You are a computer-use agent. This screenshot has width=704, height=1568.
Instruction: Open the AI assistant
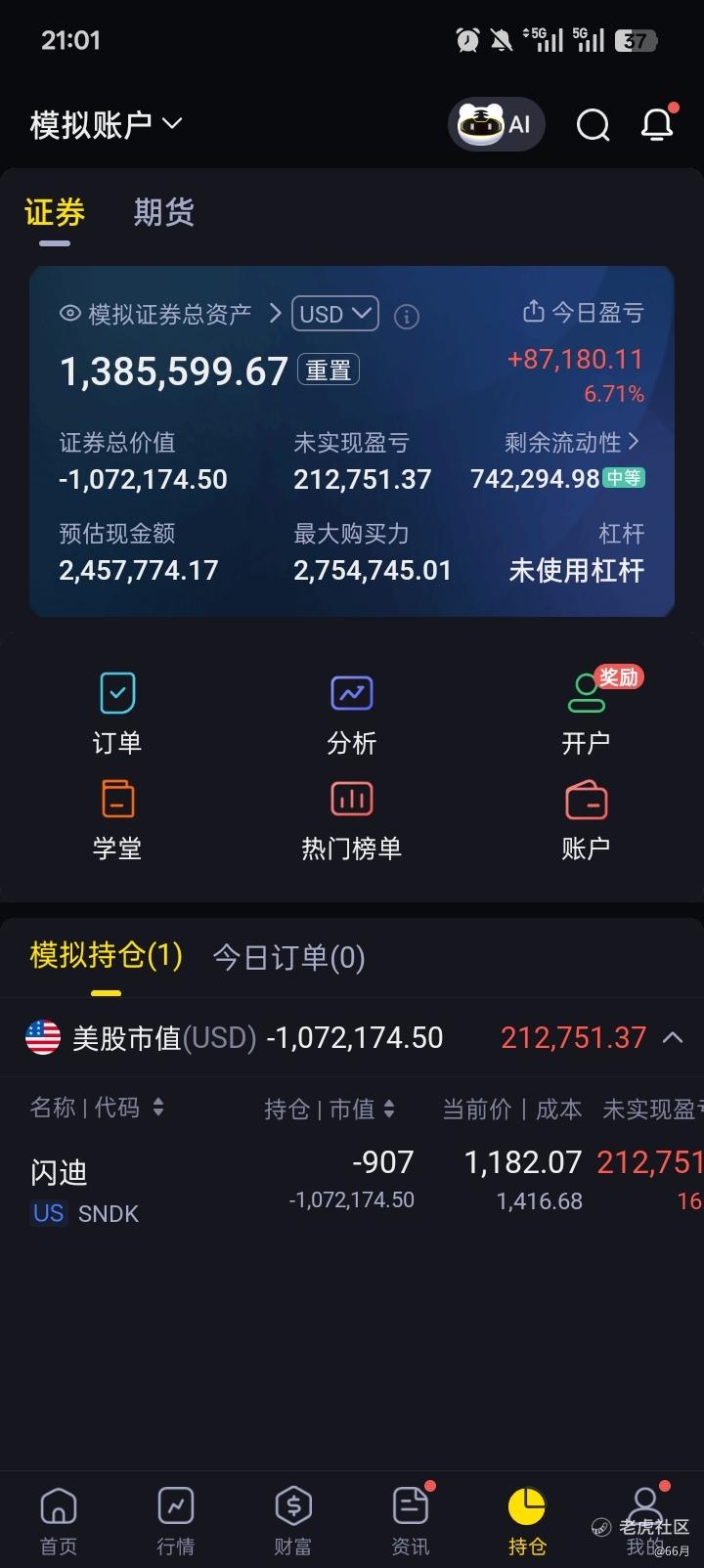pyautogui.click(x=496, y=124)
